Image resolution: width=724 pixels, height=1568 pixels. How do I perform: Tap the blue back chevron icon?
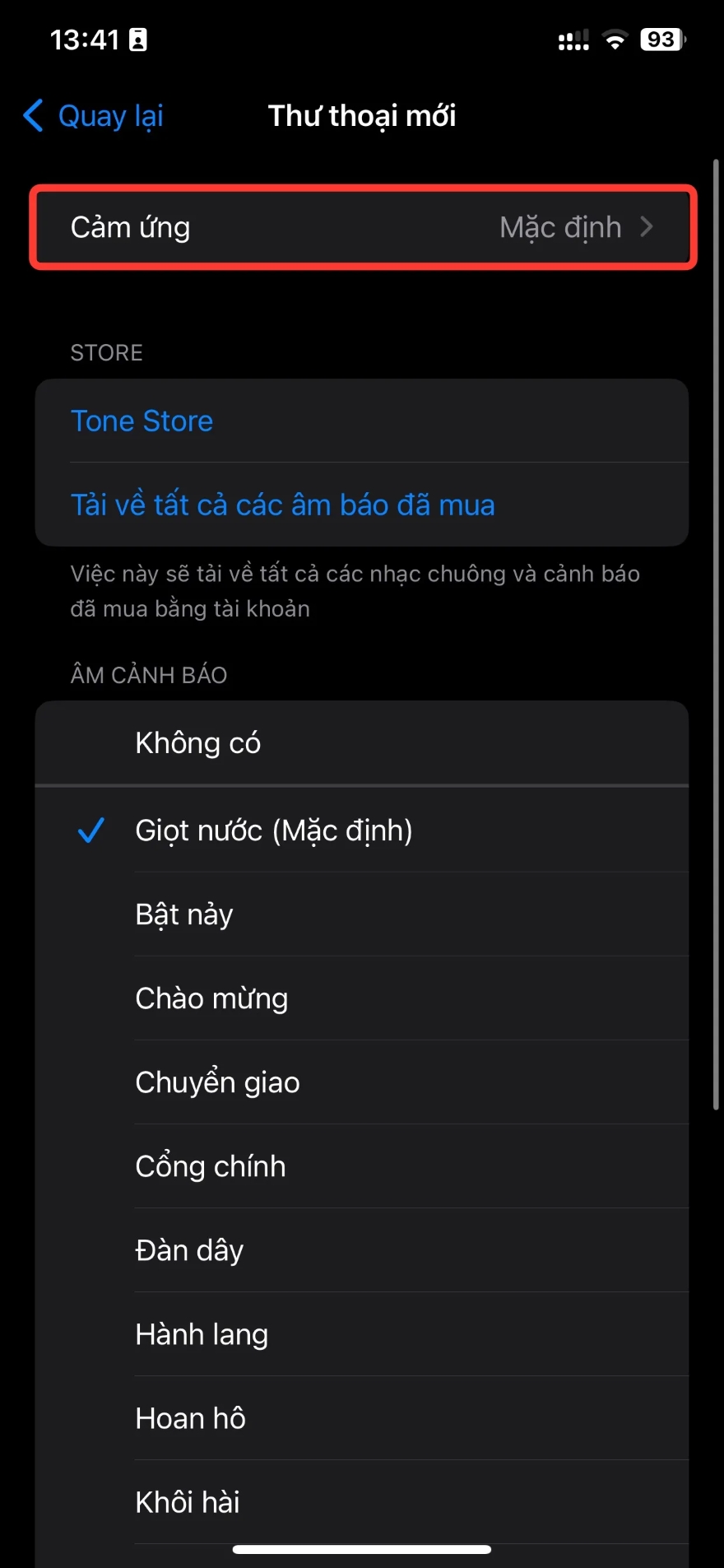point(33,116)
